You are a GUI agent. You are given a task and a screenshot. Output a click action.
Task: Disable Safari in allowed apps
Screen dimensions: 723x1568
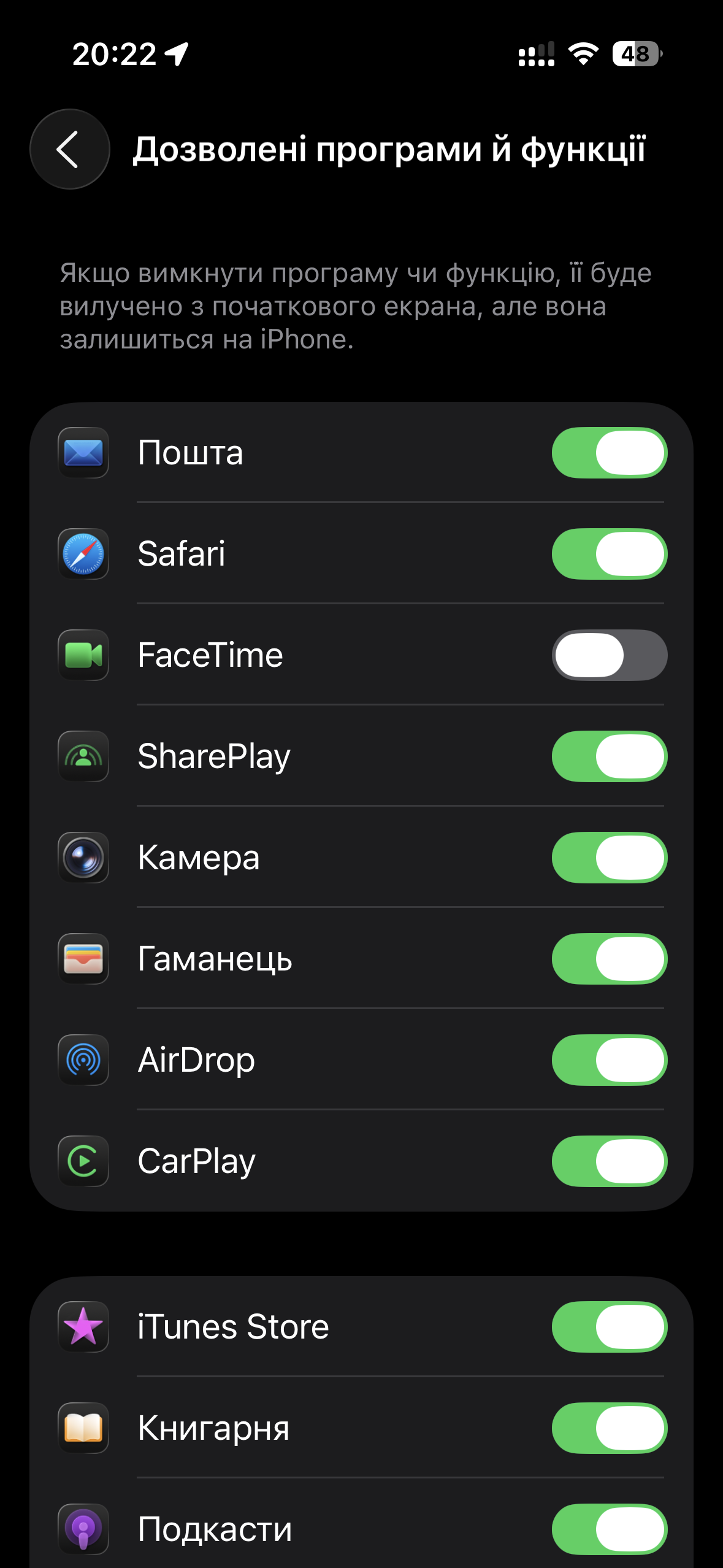(x=609, y=554)
